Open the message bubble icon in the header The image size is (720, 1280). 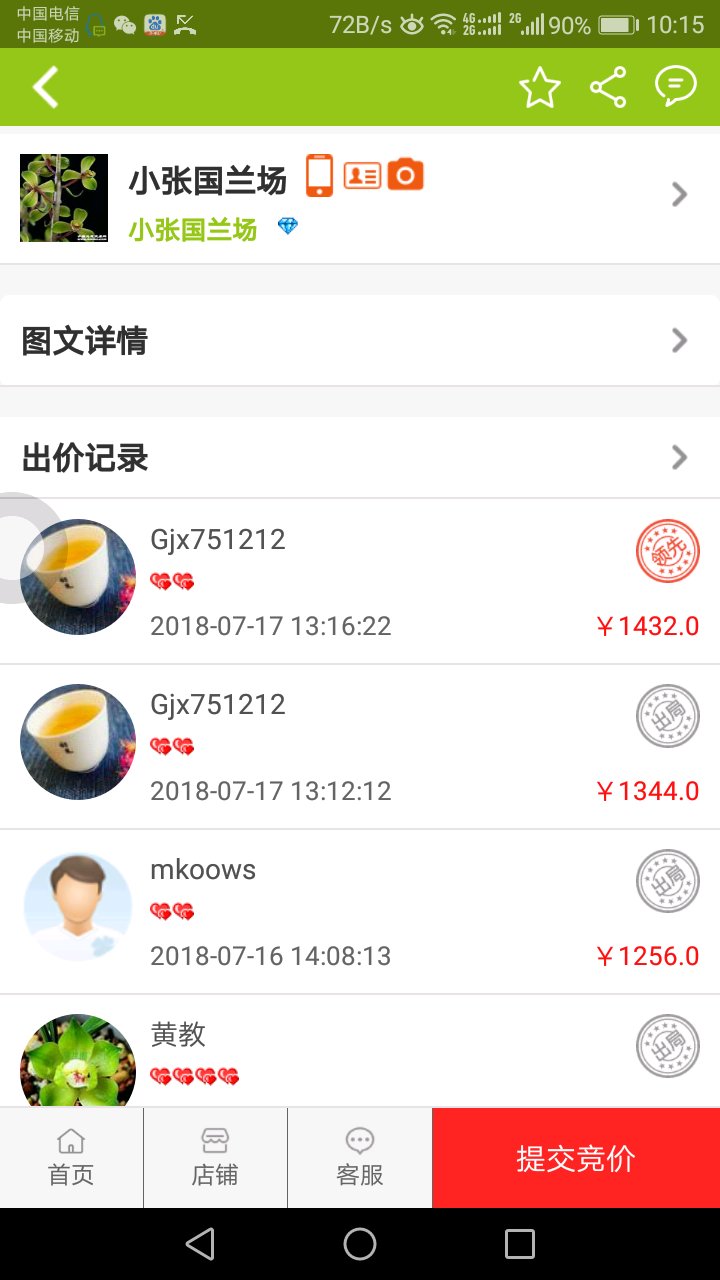tap(676, 88)
